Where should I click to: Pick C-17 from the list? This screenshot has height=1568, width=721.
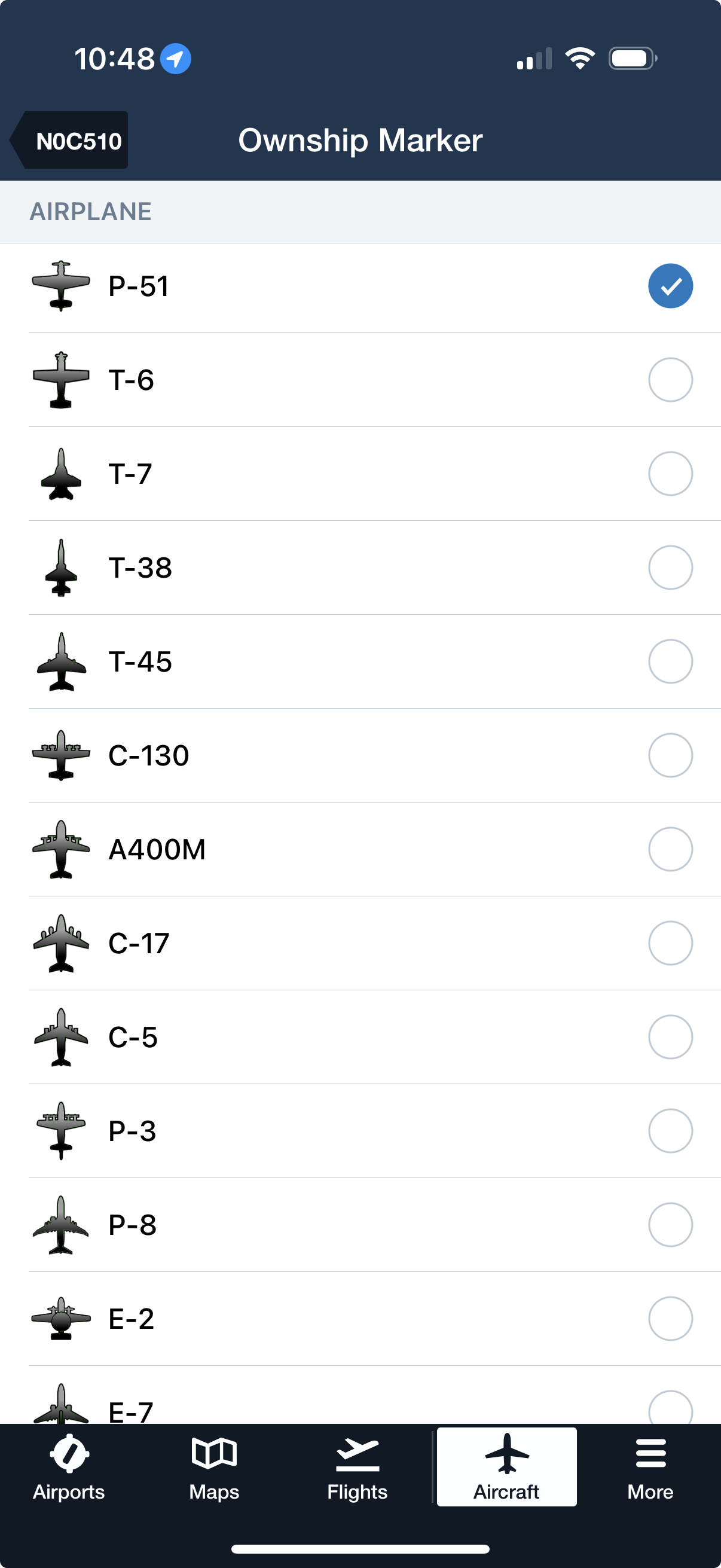360,943
